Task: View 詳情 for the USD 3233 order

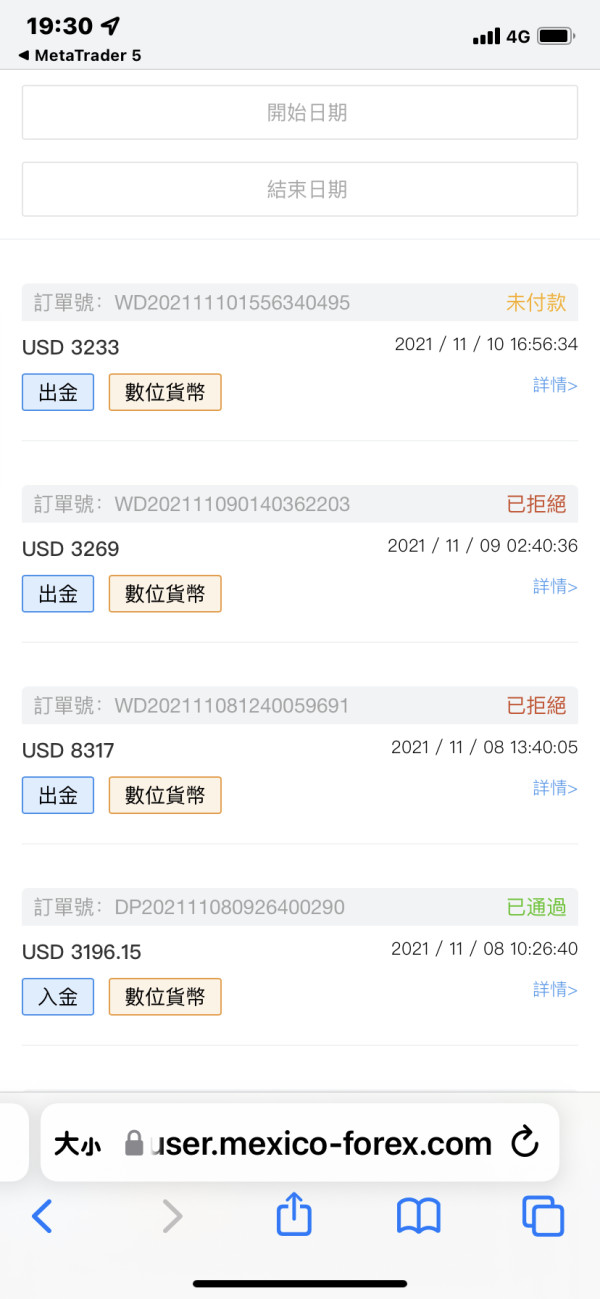Action: tap(554, 385)
